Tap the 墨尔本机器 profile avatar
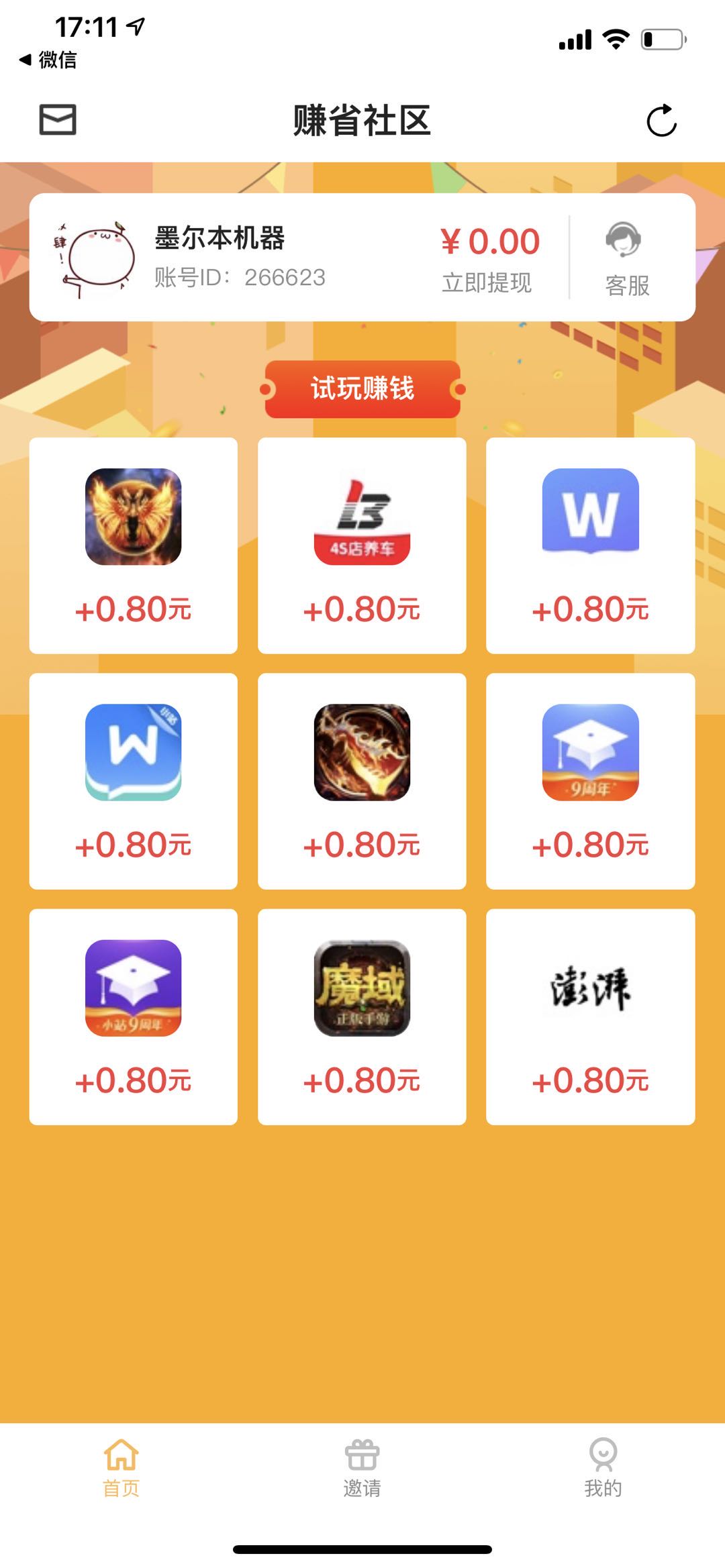Image resolution: width=725 pixels, height=1568 pixels. 94,255
